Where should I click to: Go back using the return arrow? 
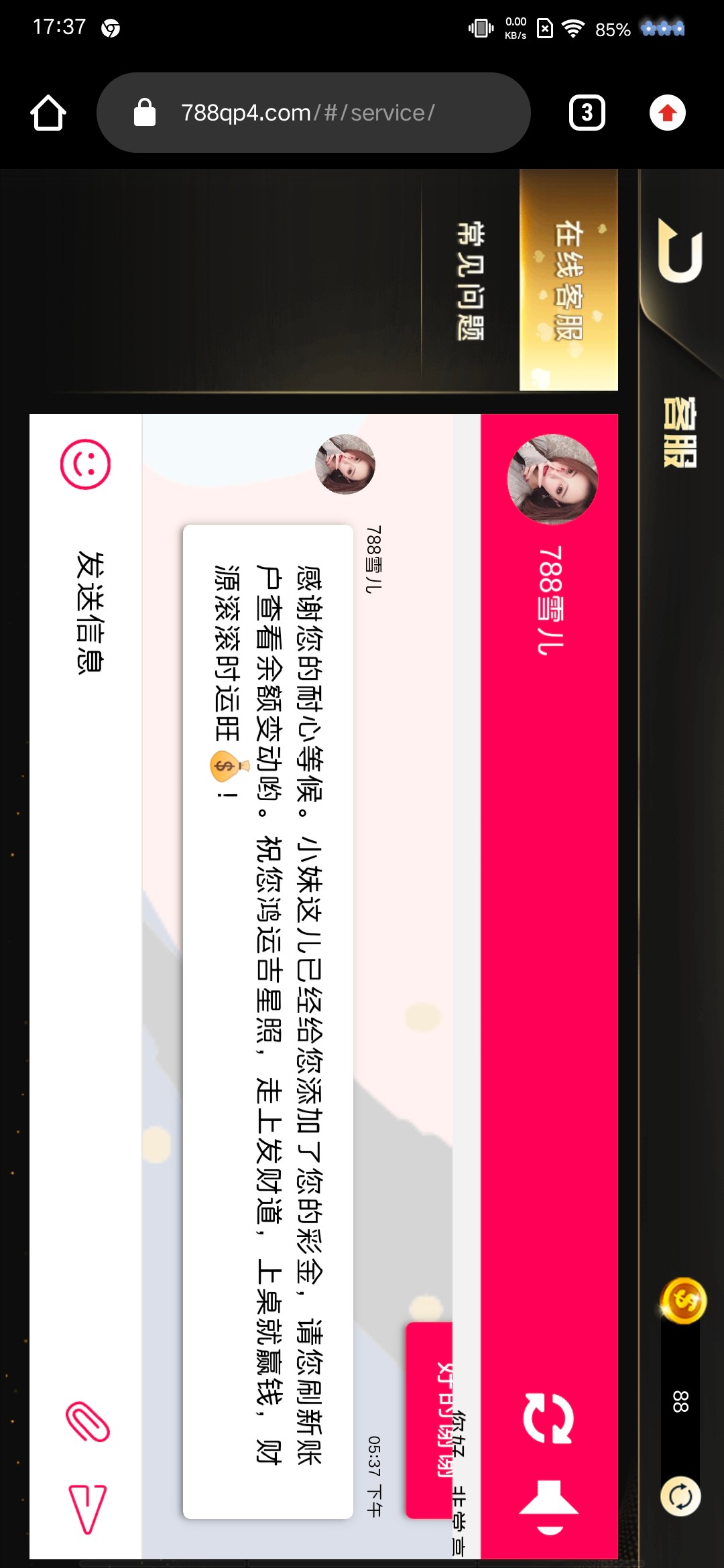coord(680,251)
